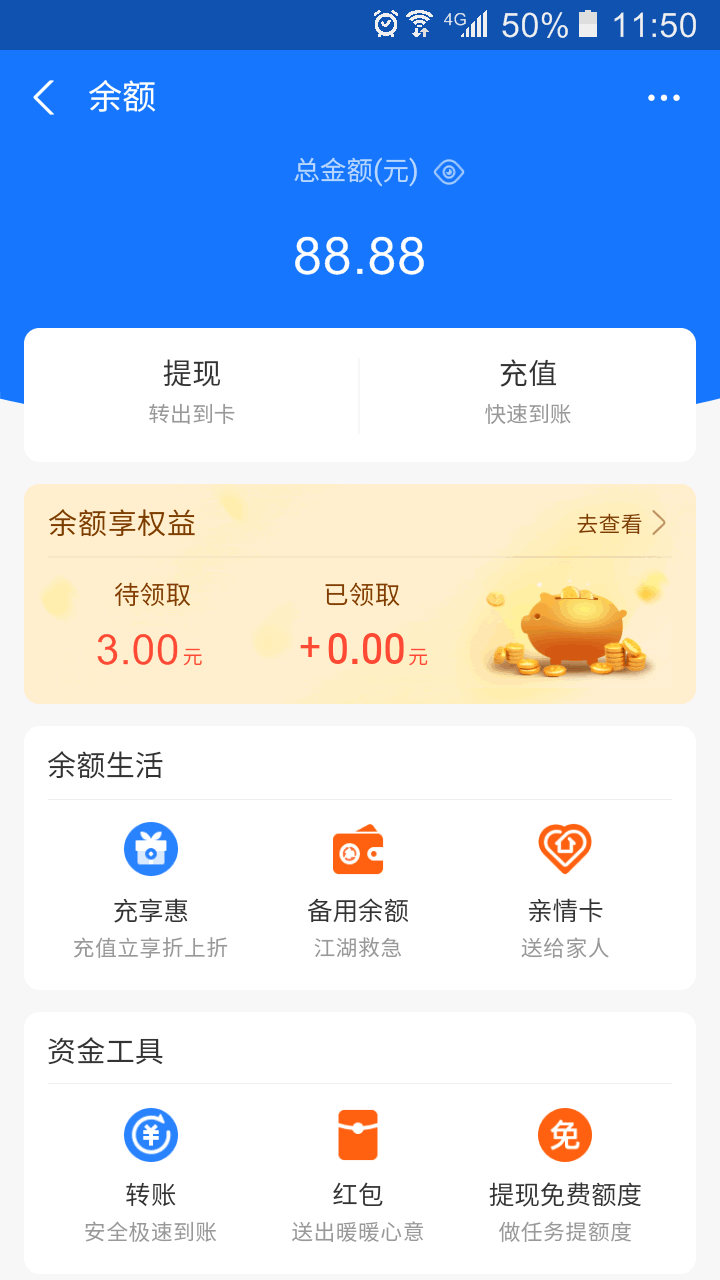Go back from the 余额 page
The height and width of the screenshot is (1280, 720).
click(44, 98)
